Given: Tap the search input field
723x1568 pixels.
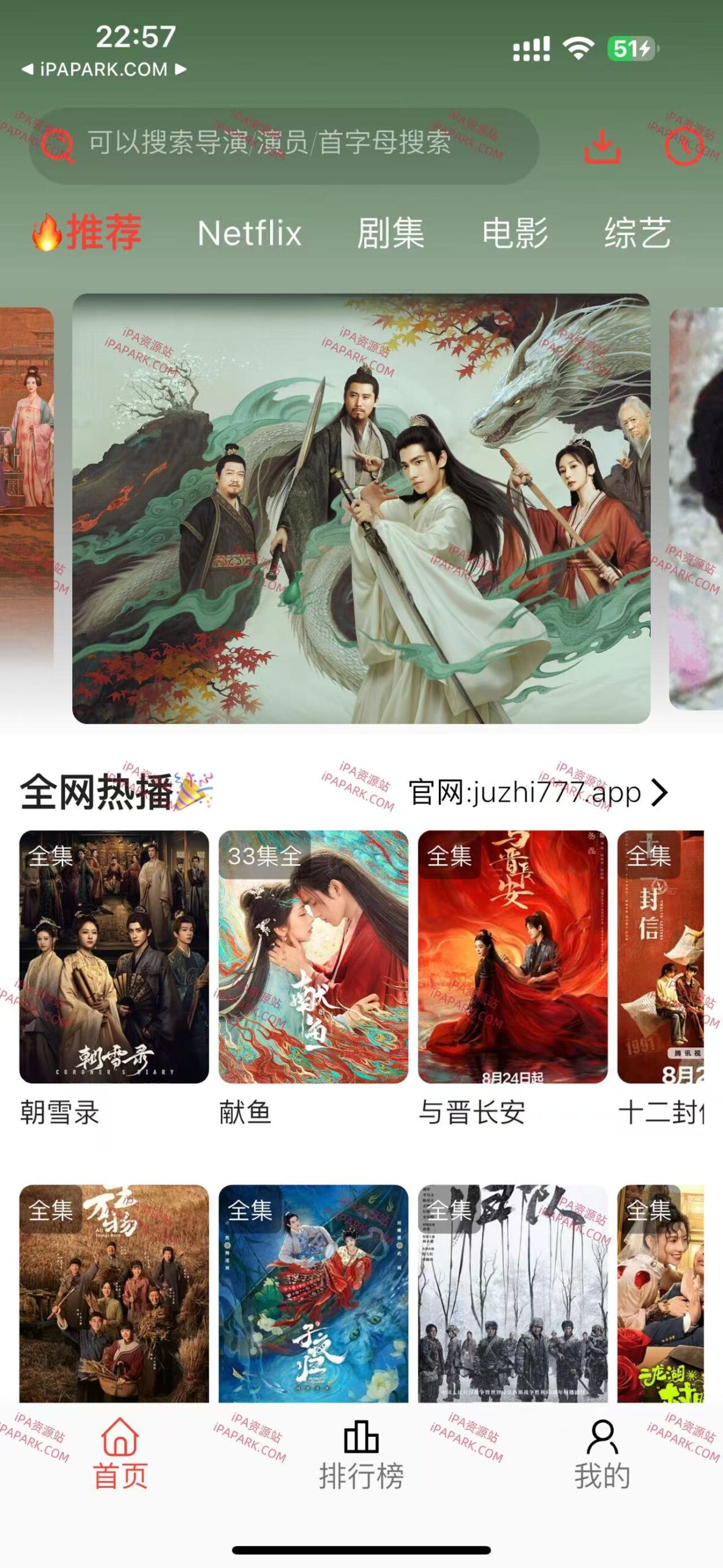Looking at the screenshot, I should point(275,147).
